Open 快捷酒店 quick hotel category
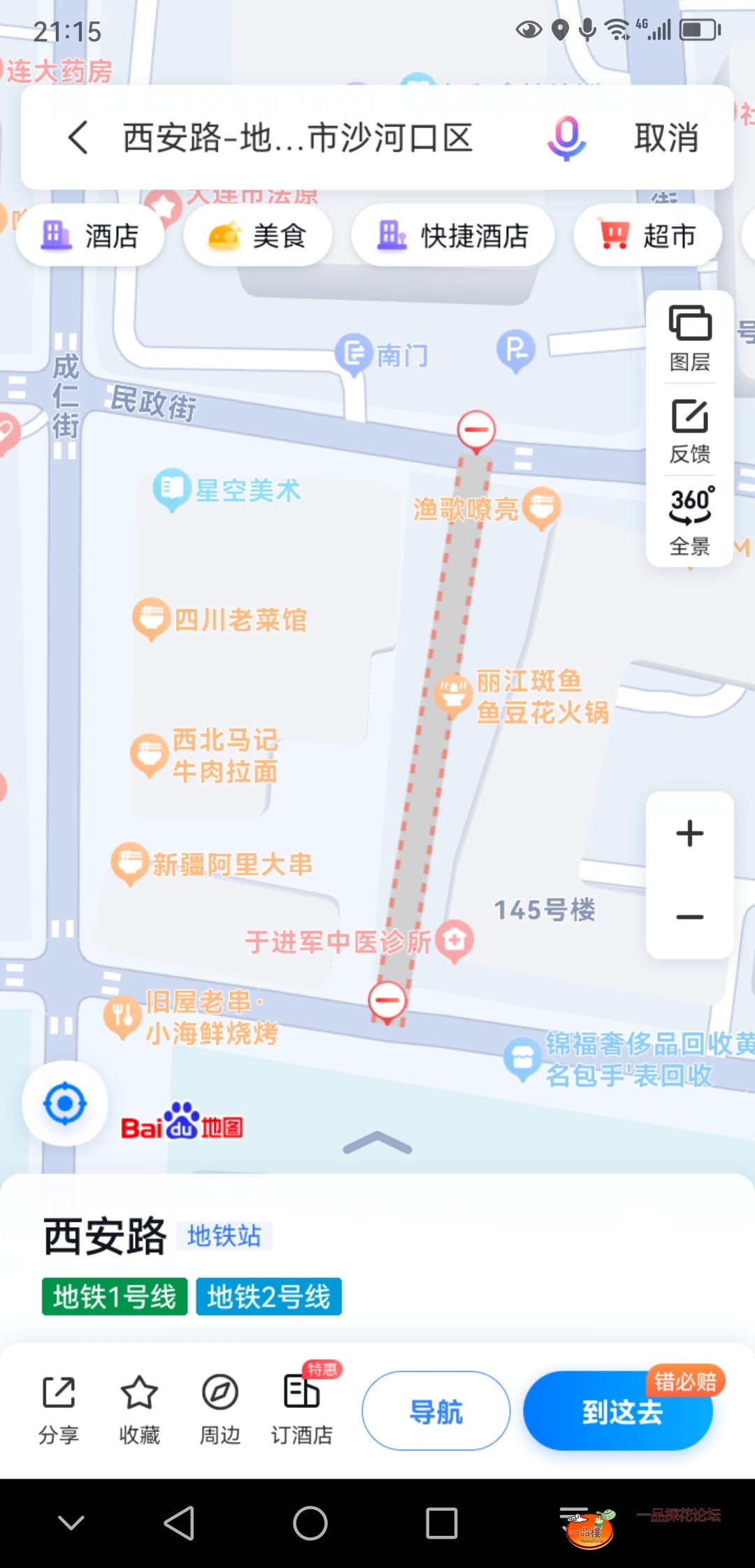Viewport: 755px width, 1568px height. 452,235
